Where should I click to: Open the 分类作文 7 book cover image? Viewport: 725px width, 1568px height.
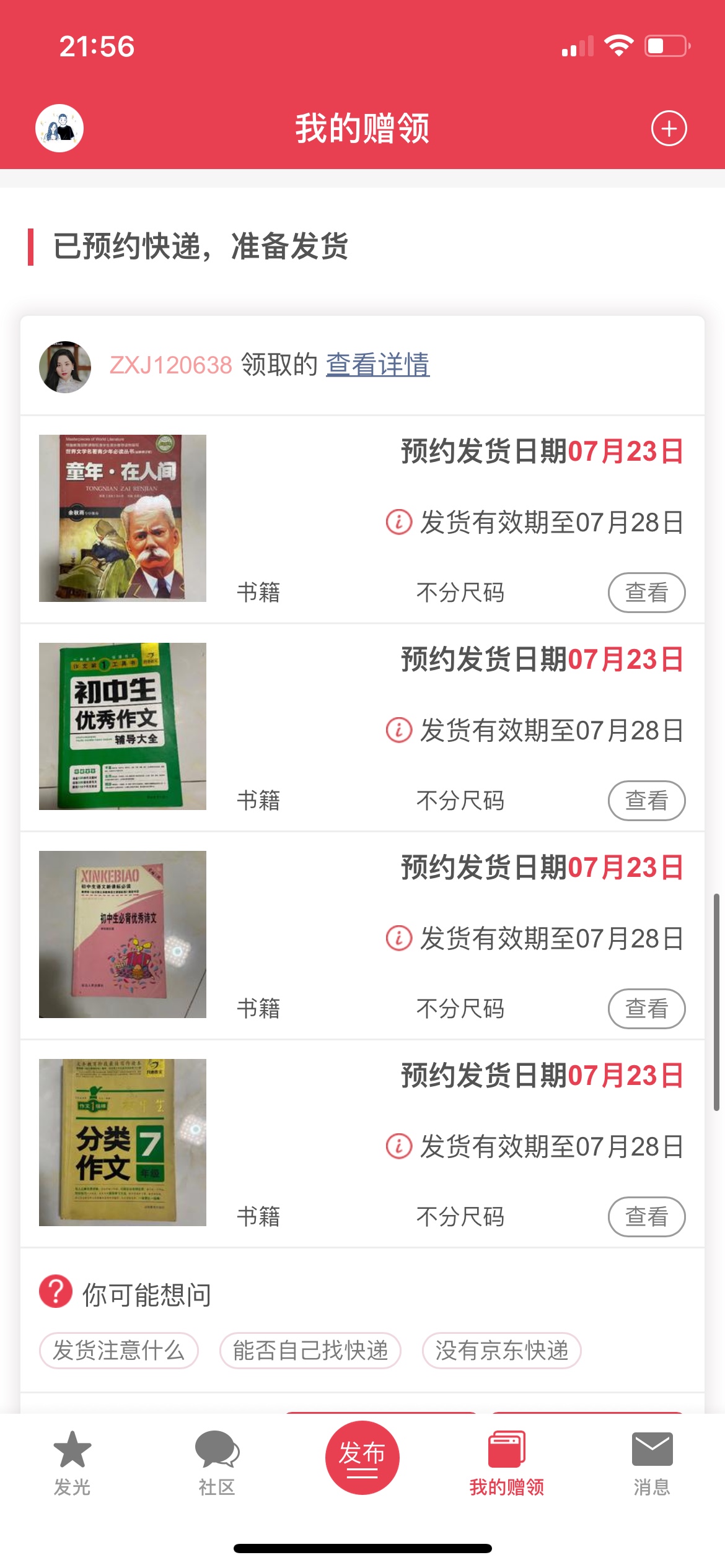tap(123, 1143)
